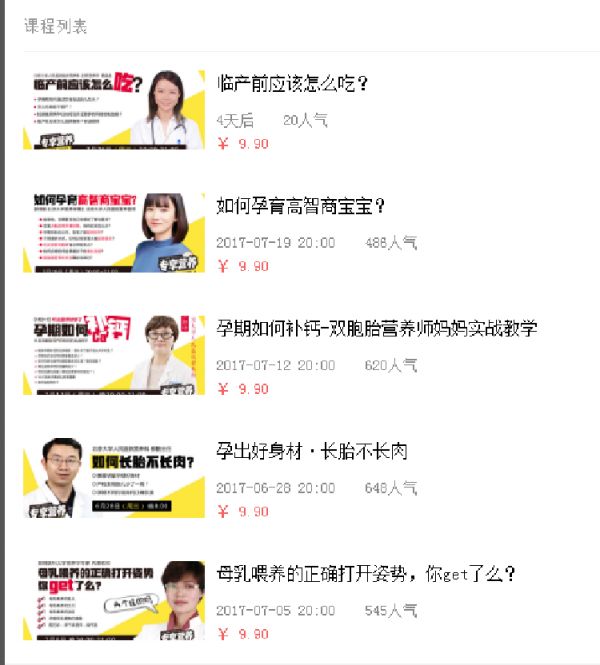Open 孕期如何补钙-双胞胎营养师妈妈实战教学 course
Viewport: 600px width, 665px height.
[x=377, y=329]
